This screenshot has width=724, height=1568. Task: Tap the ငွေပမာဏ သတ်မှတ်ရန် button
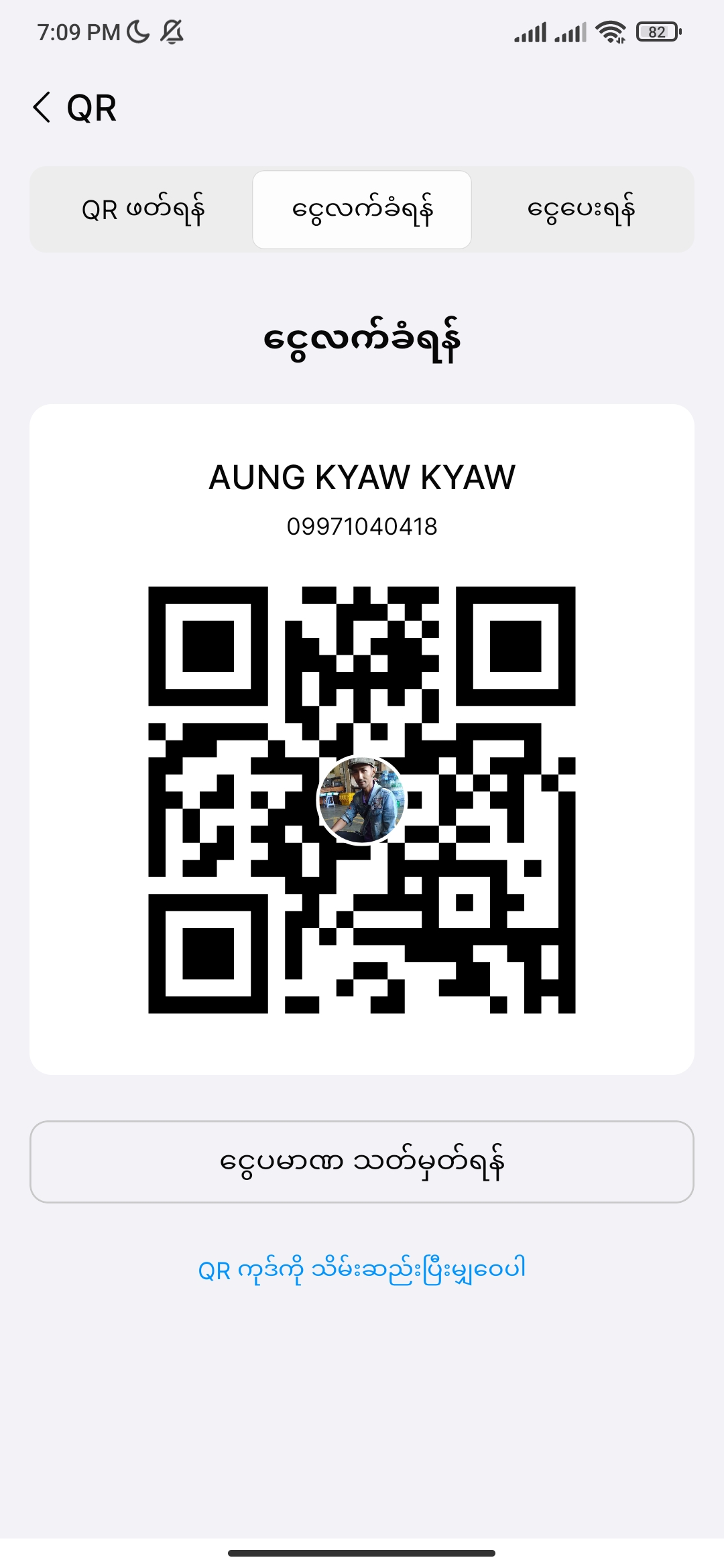(x=362, y=1162)
